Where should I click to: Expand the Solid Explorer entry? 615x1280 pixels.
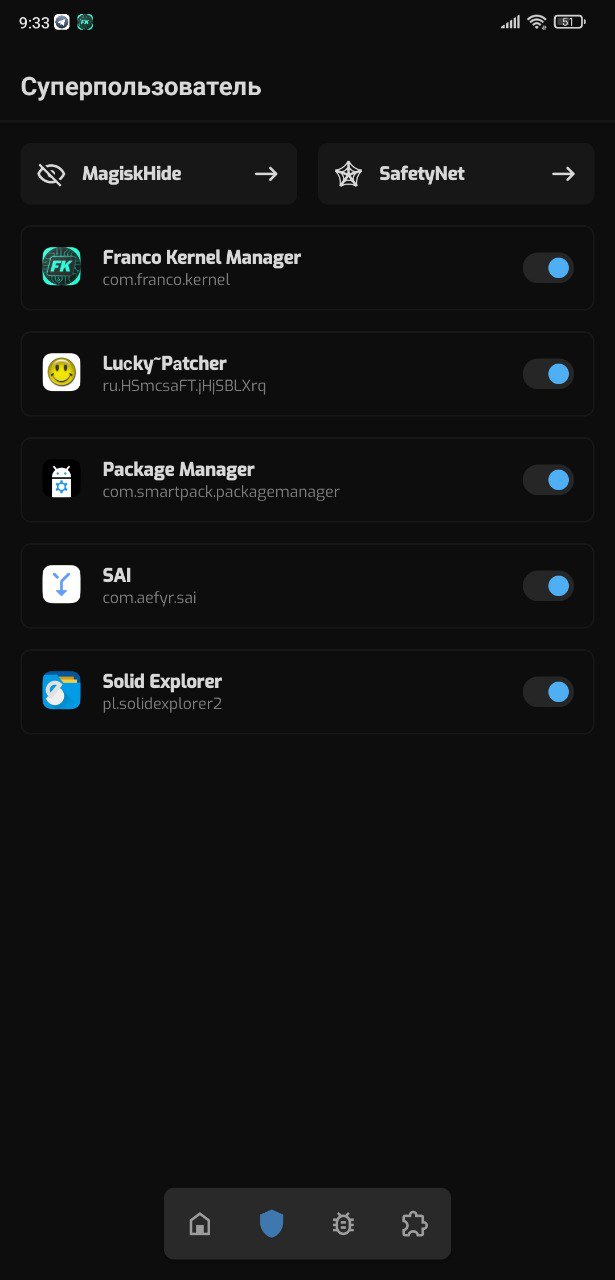[307, 692]
